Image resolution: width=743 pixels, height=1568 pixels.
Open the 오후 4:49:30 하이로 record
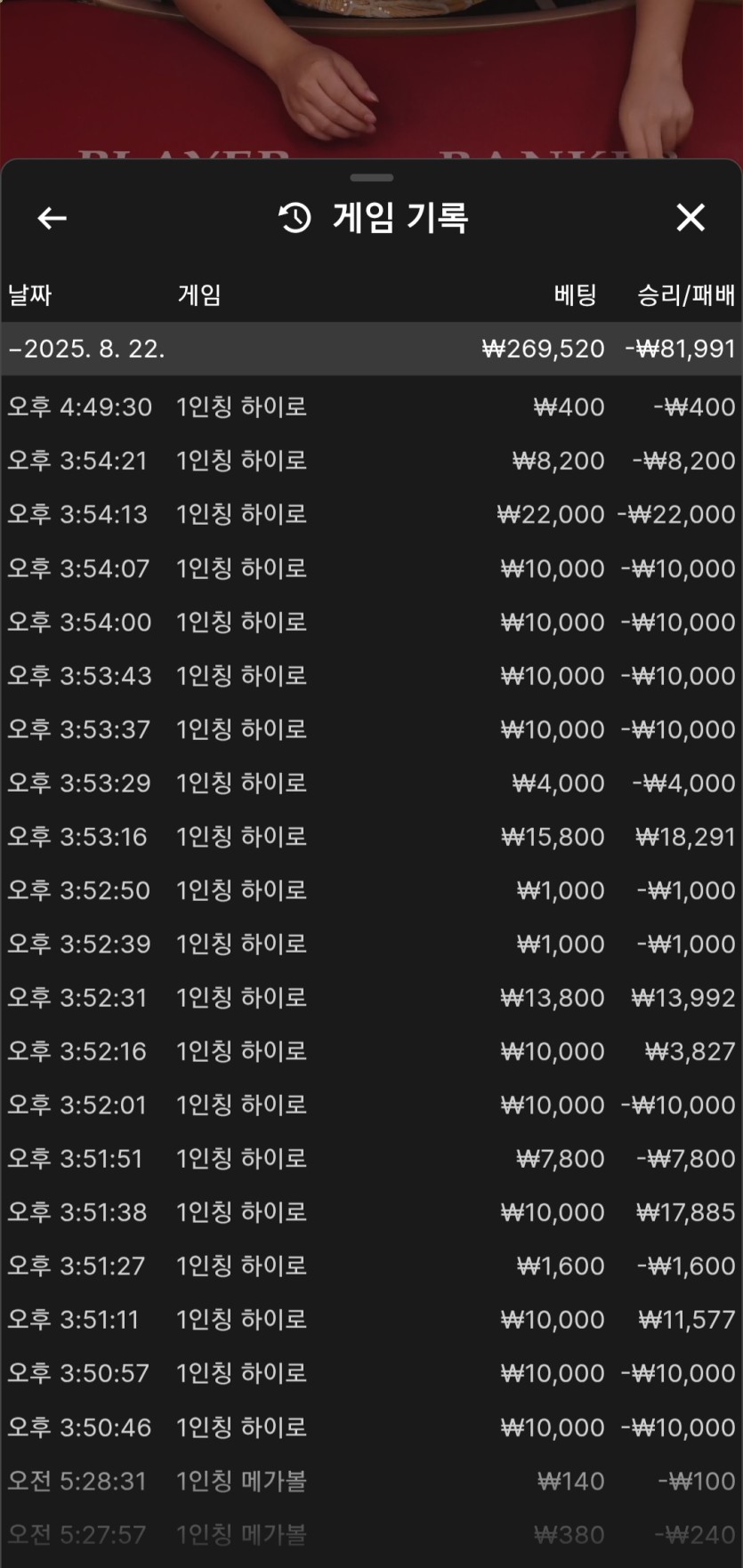point(371,407)
